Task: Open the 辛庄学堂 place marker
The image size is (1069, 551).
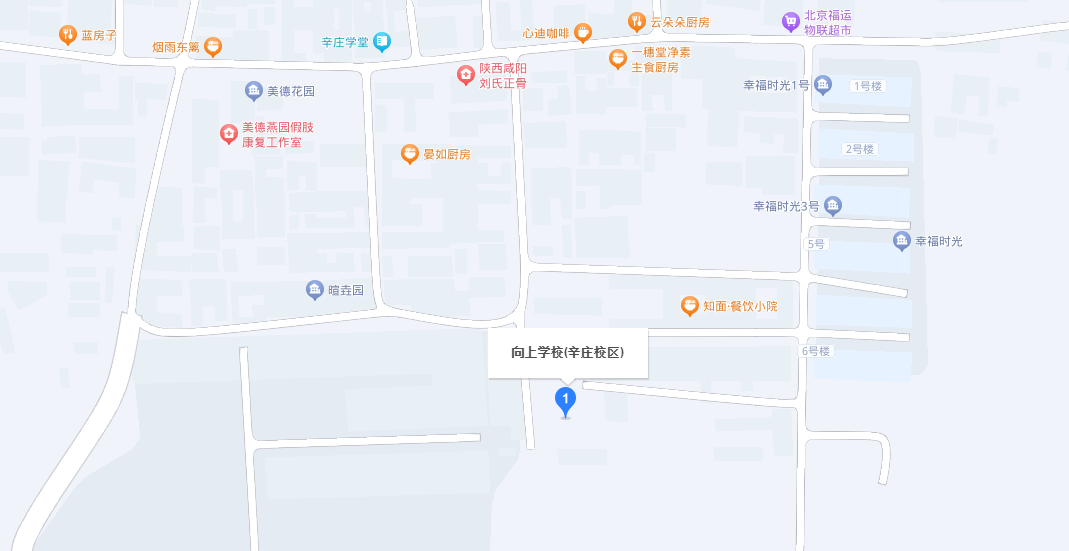Action: click(382, 42)
